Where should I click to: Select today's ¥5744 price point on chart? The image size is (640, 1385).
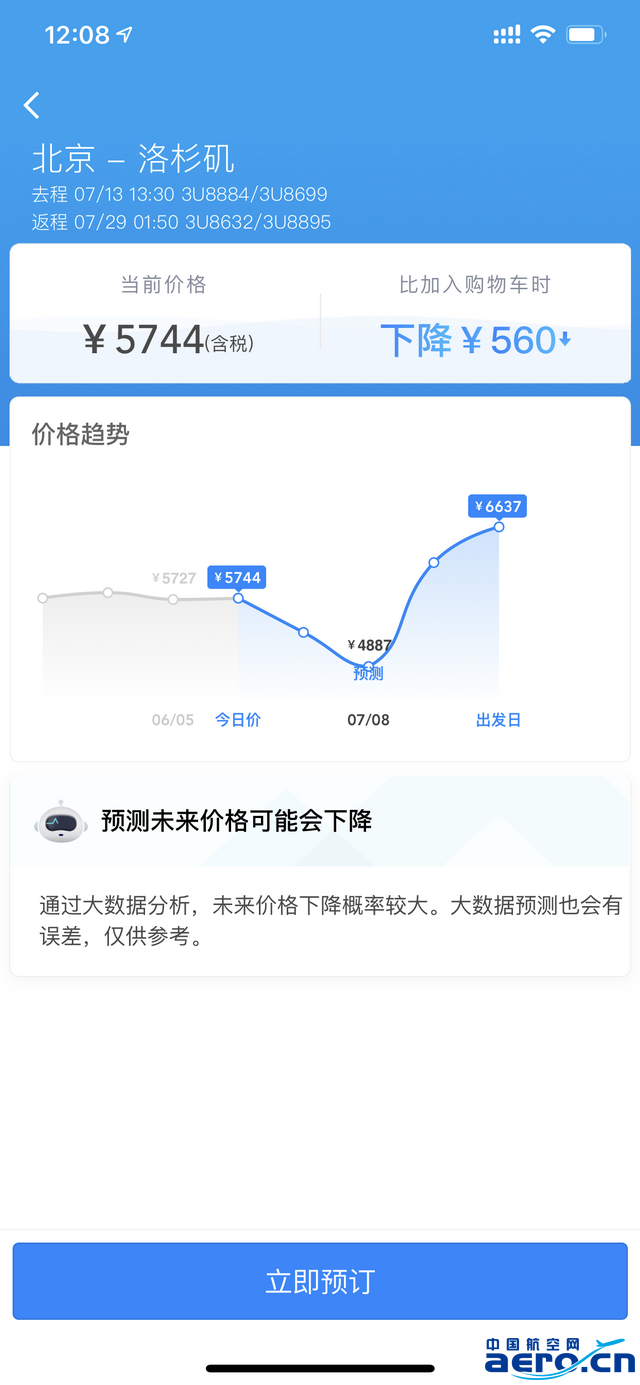tap(238, 598)
